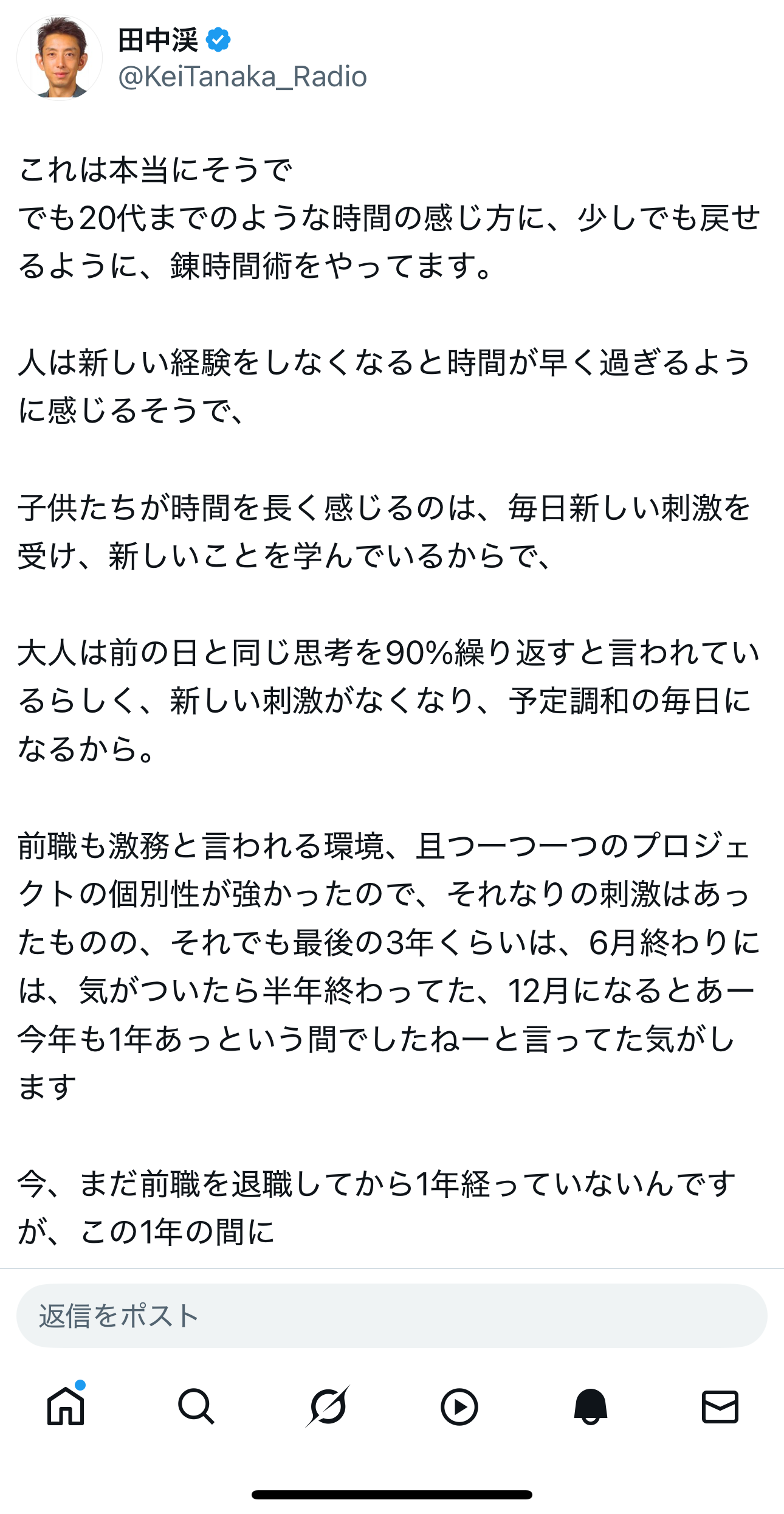Open 田中渓's profile picture
This screenshot has height=1514, width=784.
tap(60, 58)
